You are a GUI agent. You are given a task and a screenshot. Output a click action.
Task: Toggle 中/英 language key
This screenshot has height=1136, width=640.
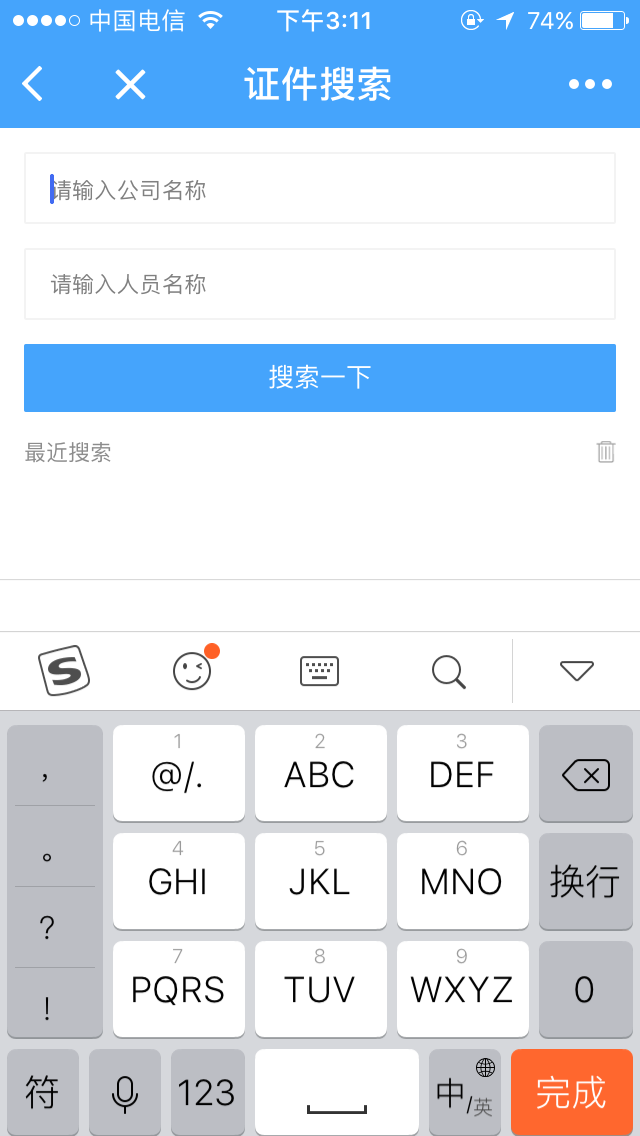tap(465, 1092)
